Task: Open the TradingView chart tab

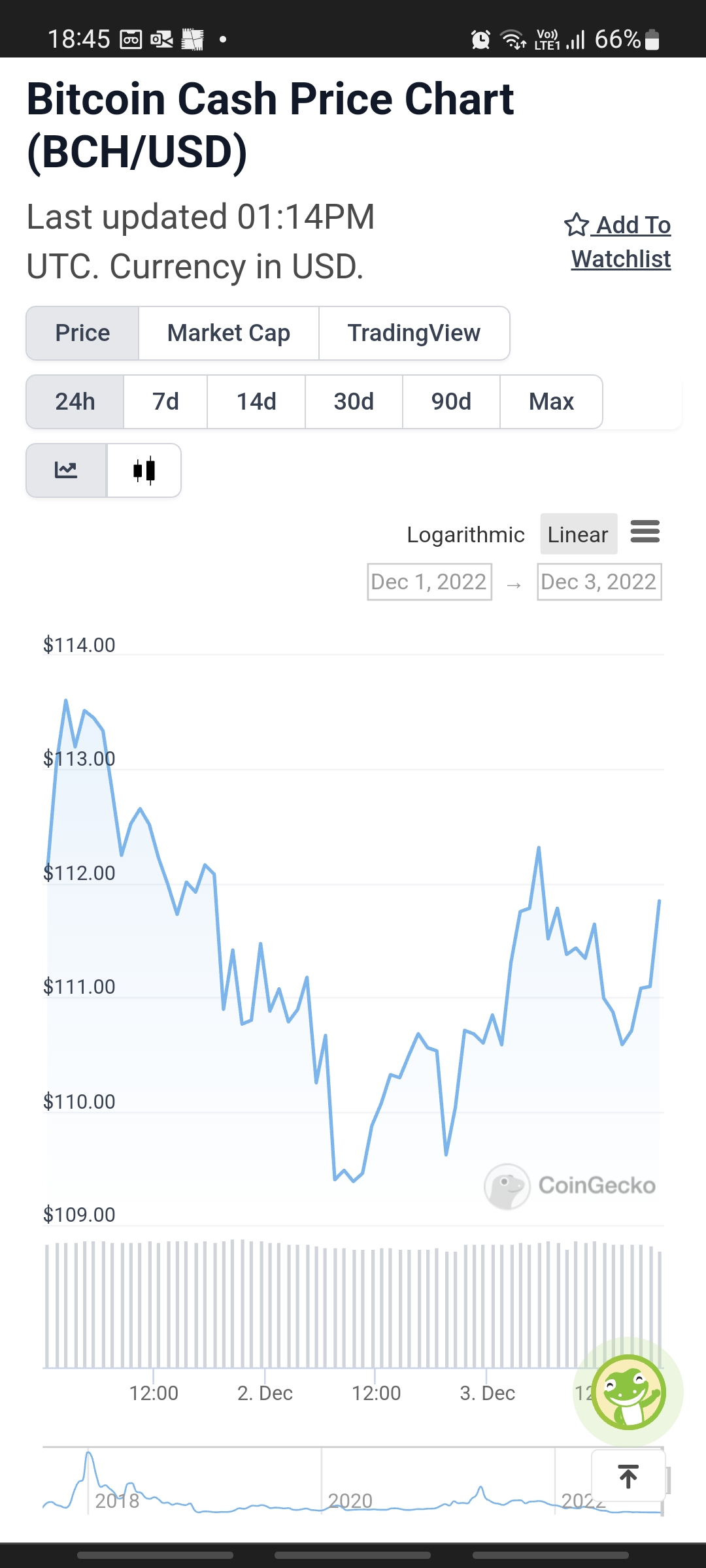Action: (x=414, y=333)
